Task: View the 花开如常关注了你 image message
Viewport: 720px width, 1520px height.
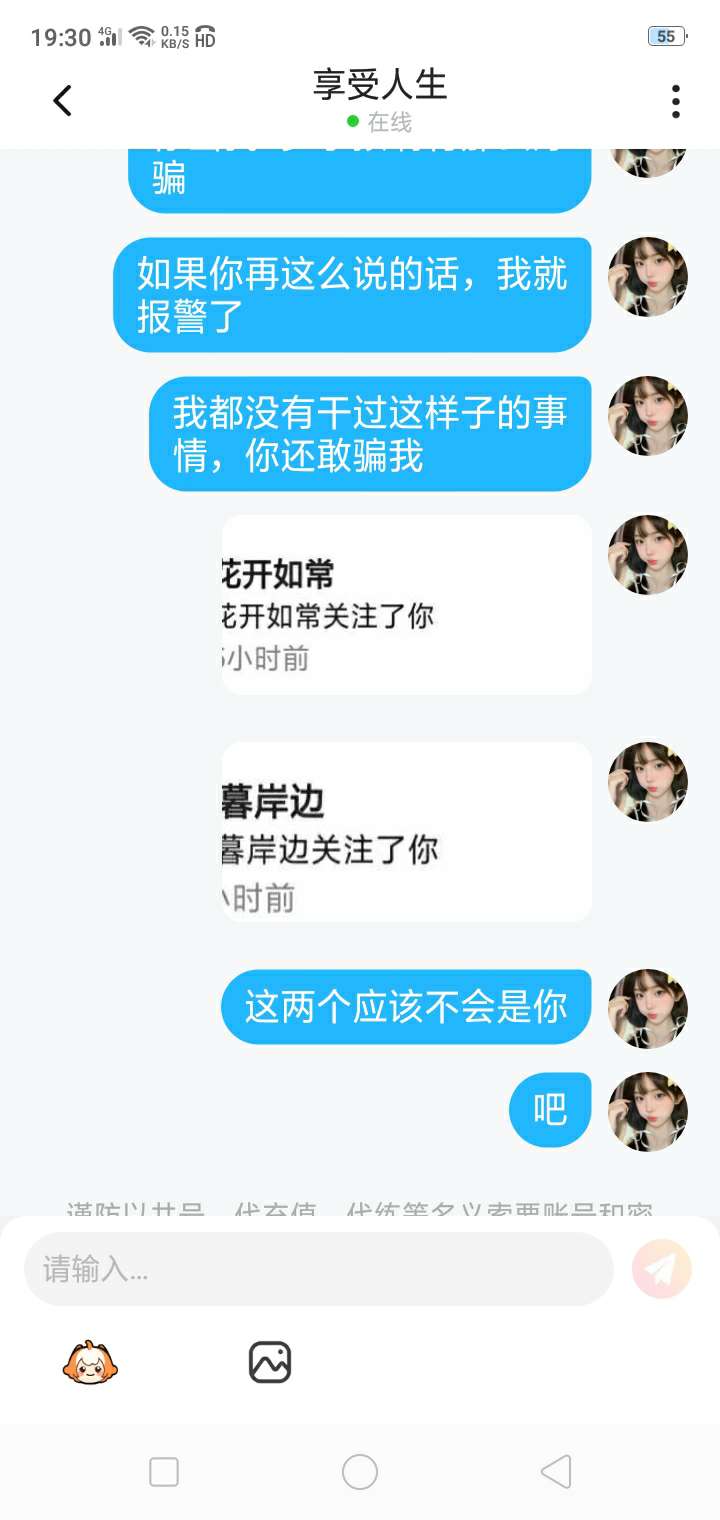Action: coord(406,605)
